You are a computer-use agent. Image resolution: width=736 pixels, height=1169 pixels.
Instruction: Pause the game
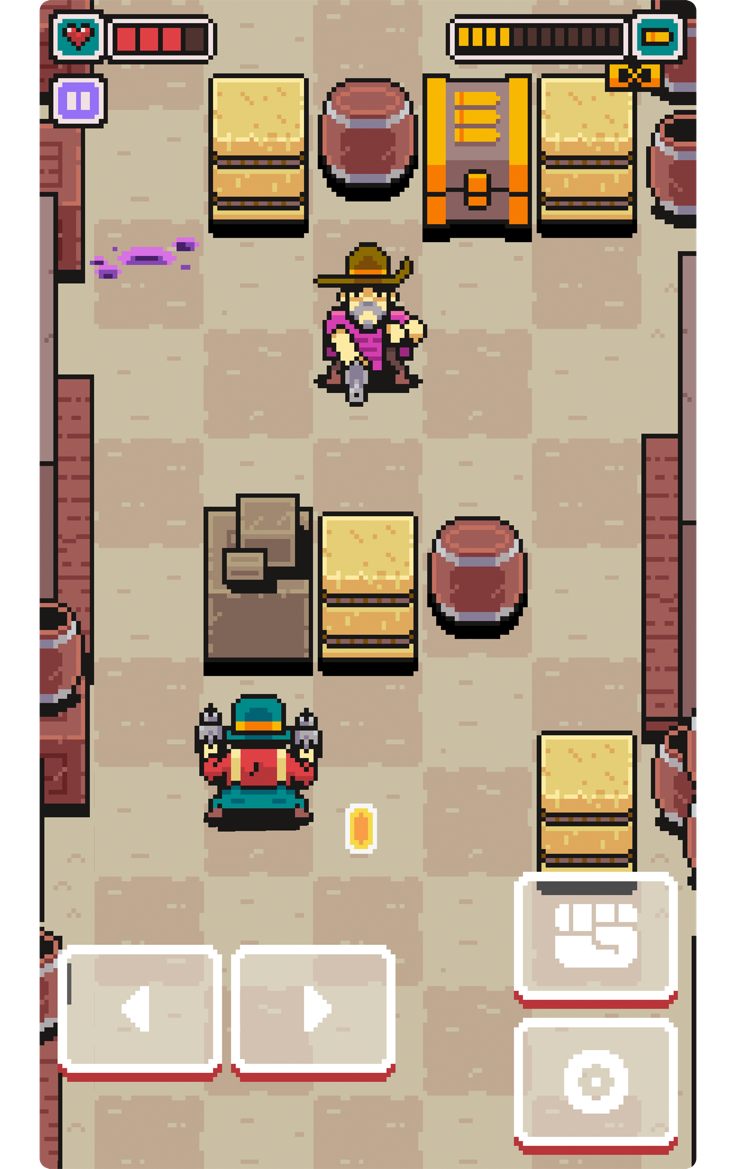[79, 101]
